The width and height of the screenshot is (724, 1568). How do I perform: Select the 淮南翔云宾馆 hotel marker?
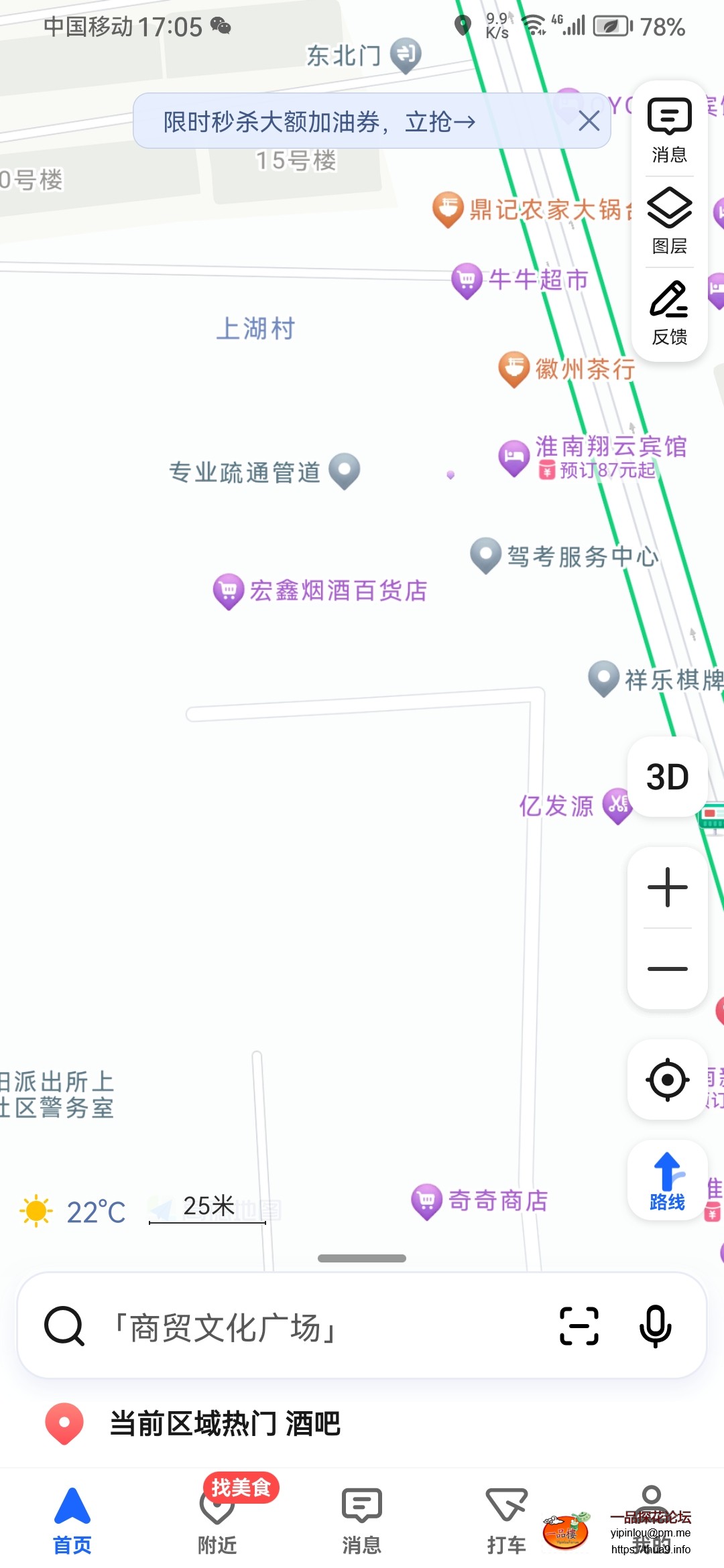pos(514,456)
